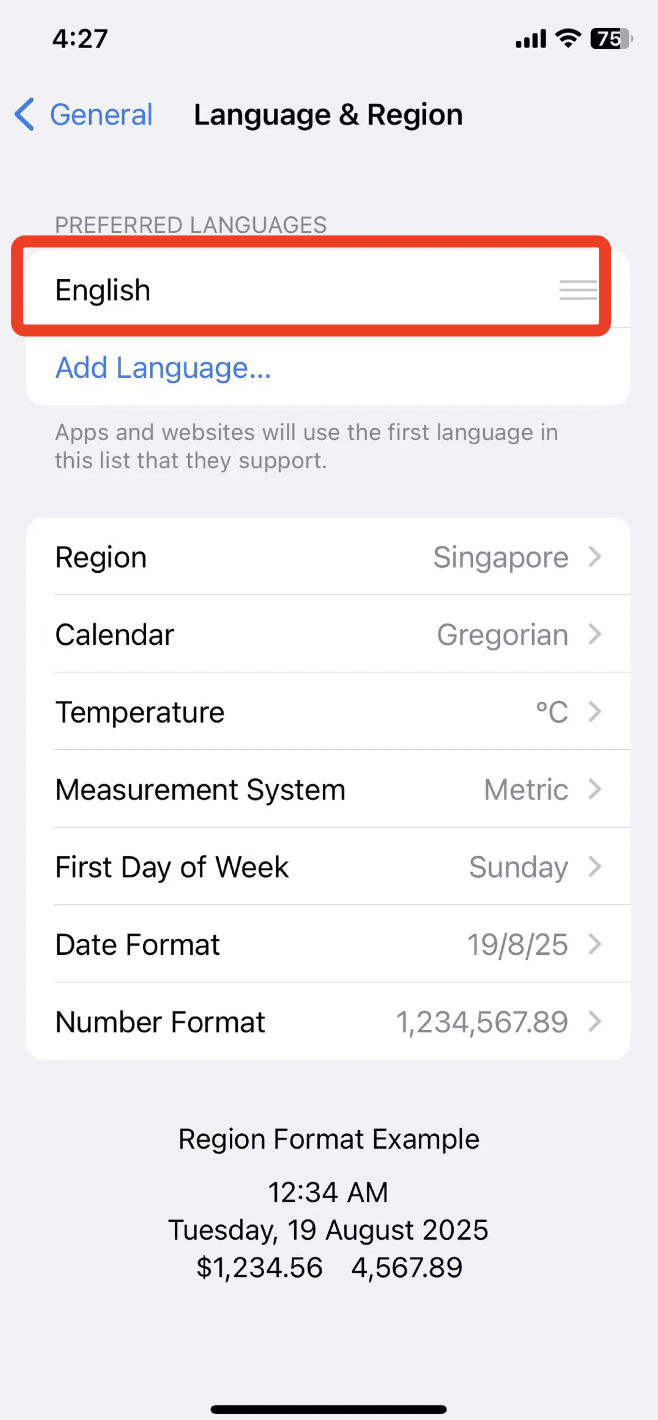Change First Day of Week
This screenshot has height=1420, width=658.
pyautogui.click(x=328, y=867)
